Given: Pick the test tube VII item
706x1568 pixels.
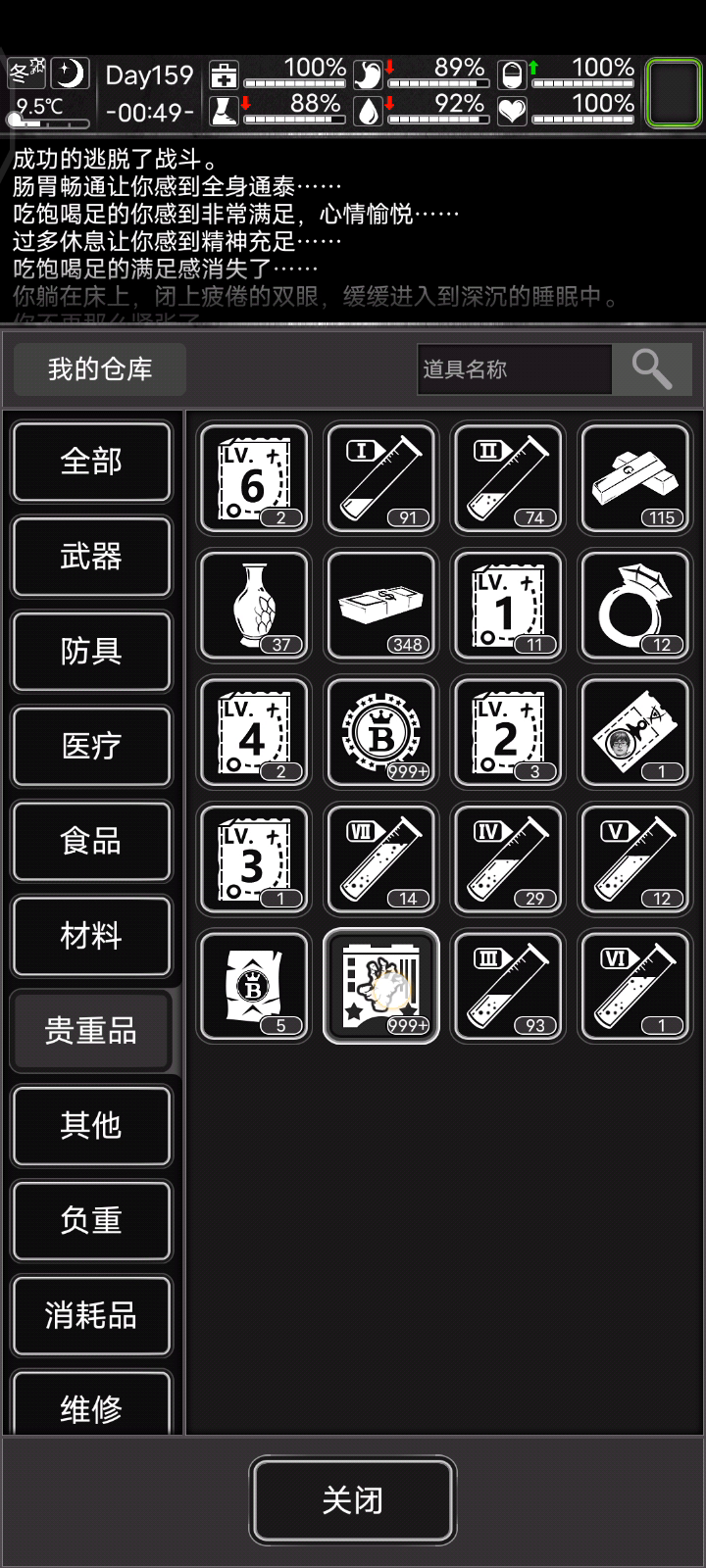Looking at the screenshot, I should [x=380, y=859].
